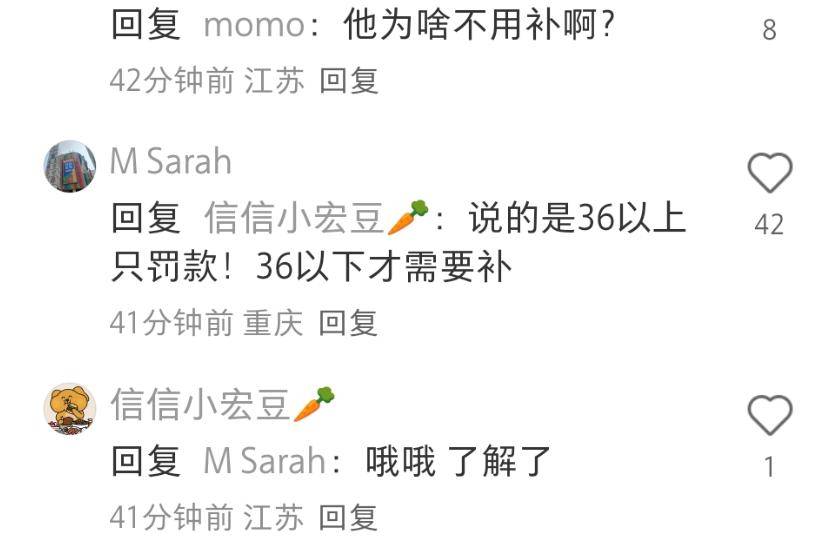Open 信信小宏豆 username above 哦哦 了解了

click(200, 405)
